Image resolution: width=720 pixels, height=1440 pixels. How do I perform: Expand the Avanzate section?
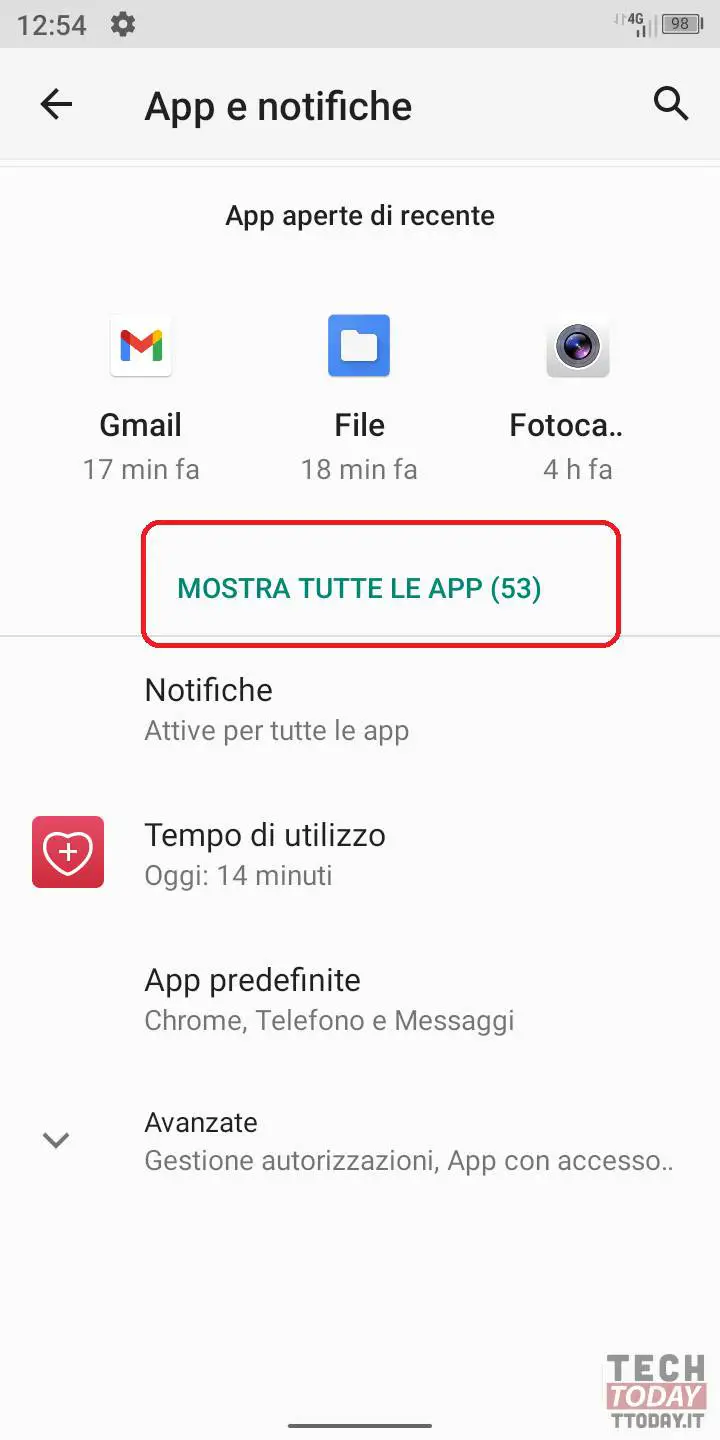click(360, 1141)
